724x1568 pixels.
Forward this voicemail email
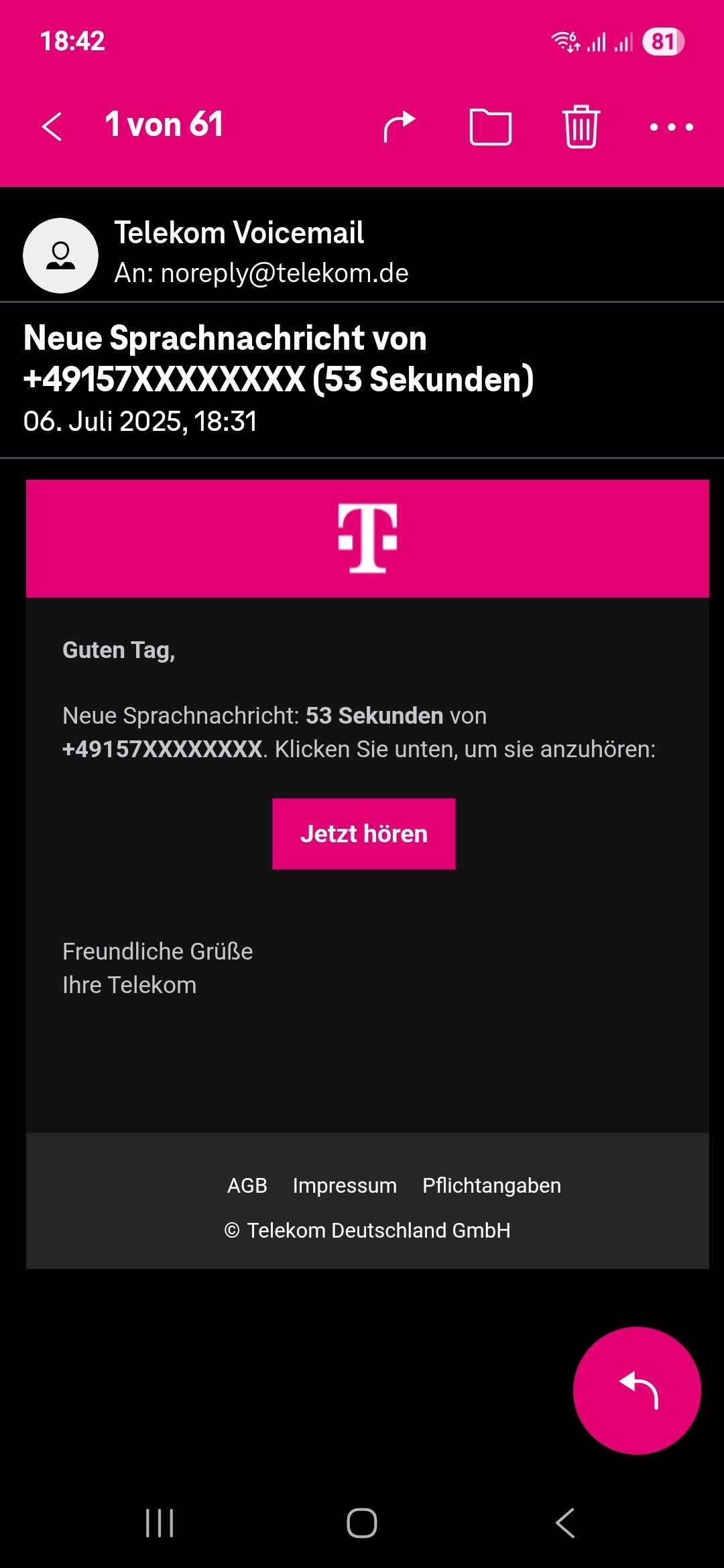click(x=399, y=126)
